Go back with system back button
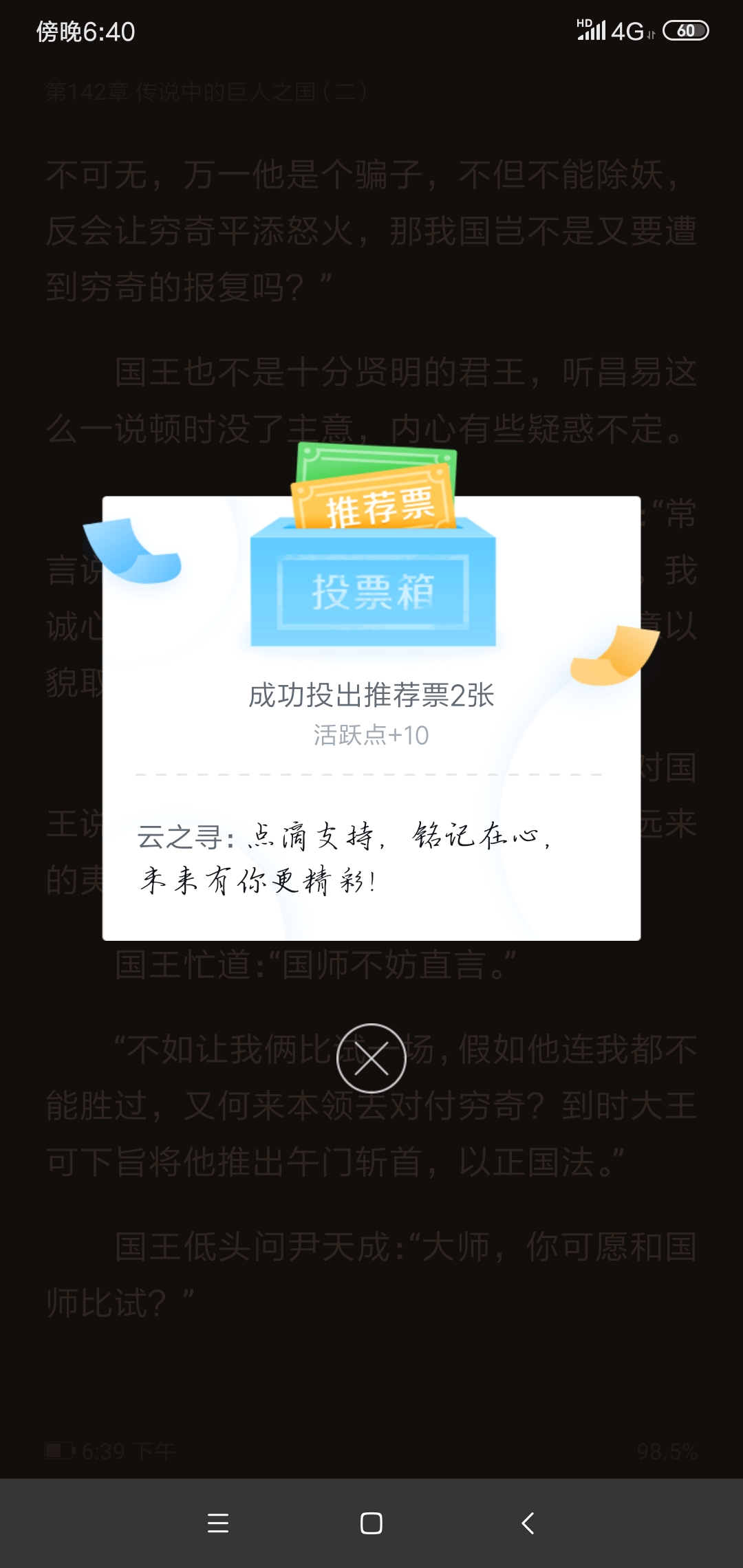This screenshot has height=1568, width=743. click(x=528, y=1523)
